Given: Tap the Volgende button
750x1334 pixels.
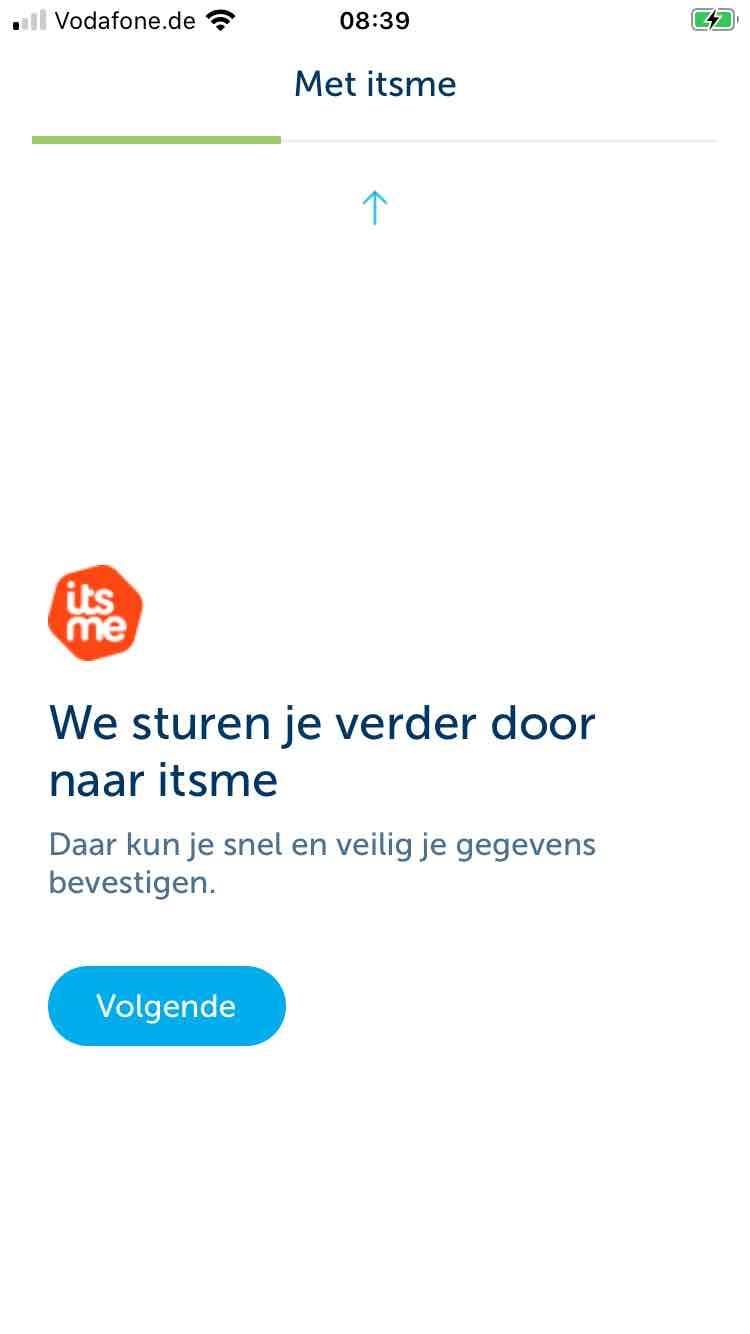Looking at the screenshot, I should (166, 1006).
